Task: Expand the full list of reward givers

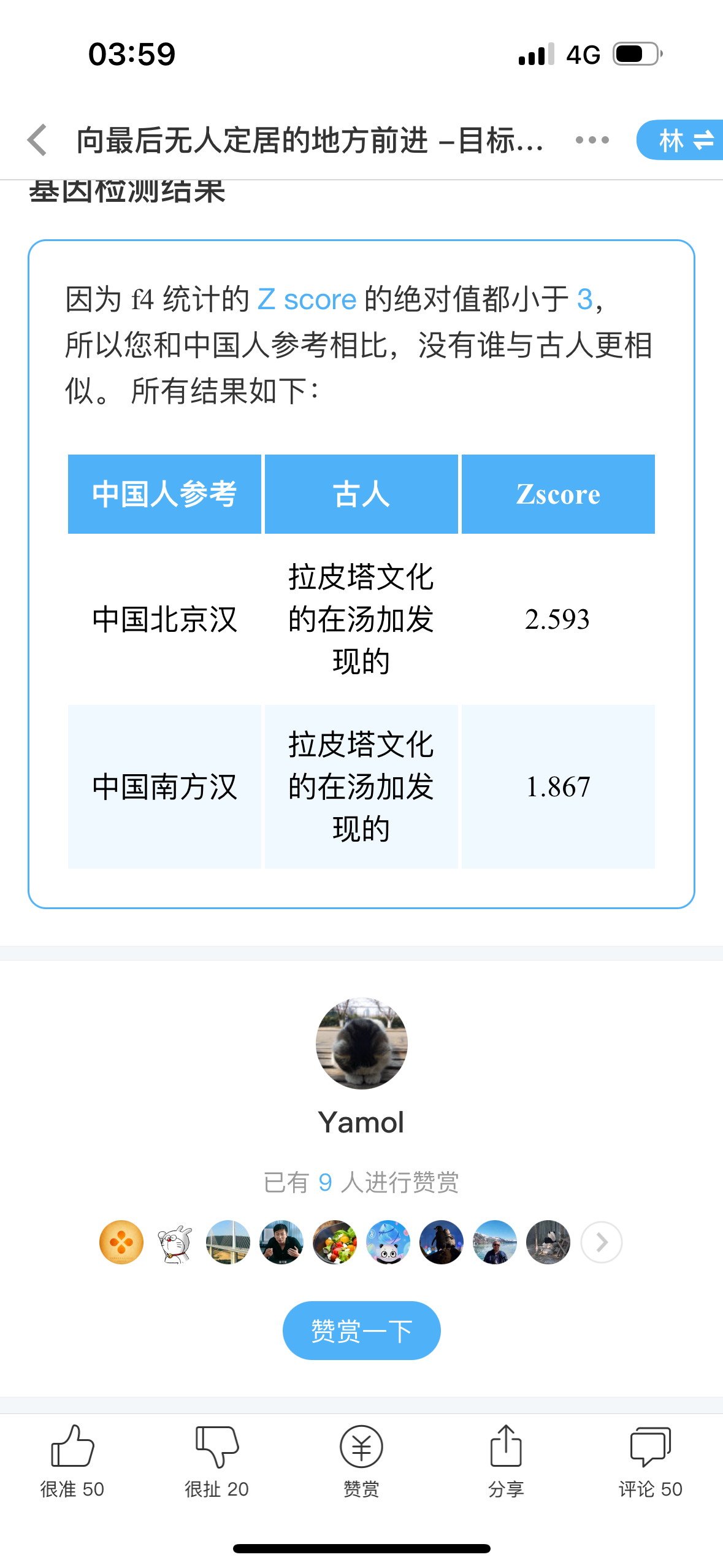Action: [601, 1242]
